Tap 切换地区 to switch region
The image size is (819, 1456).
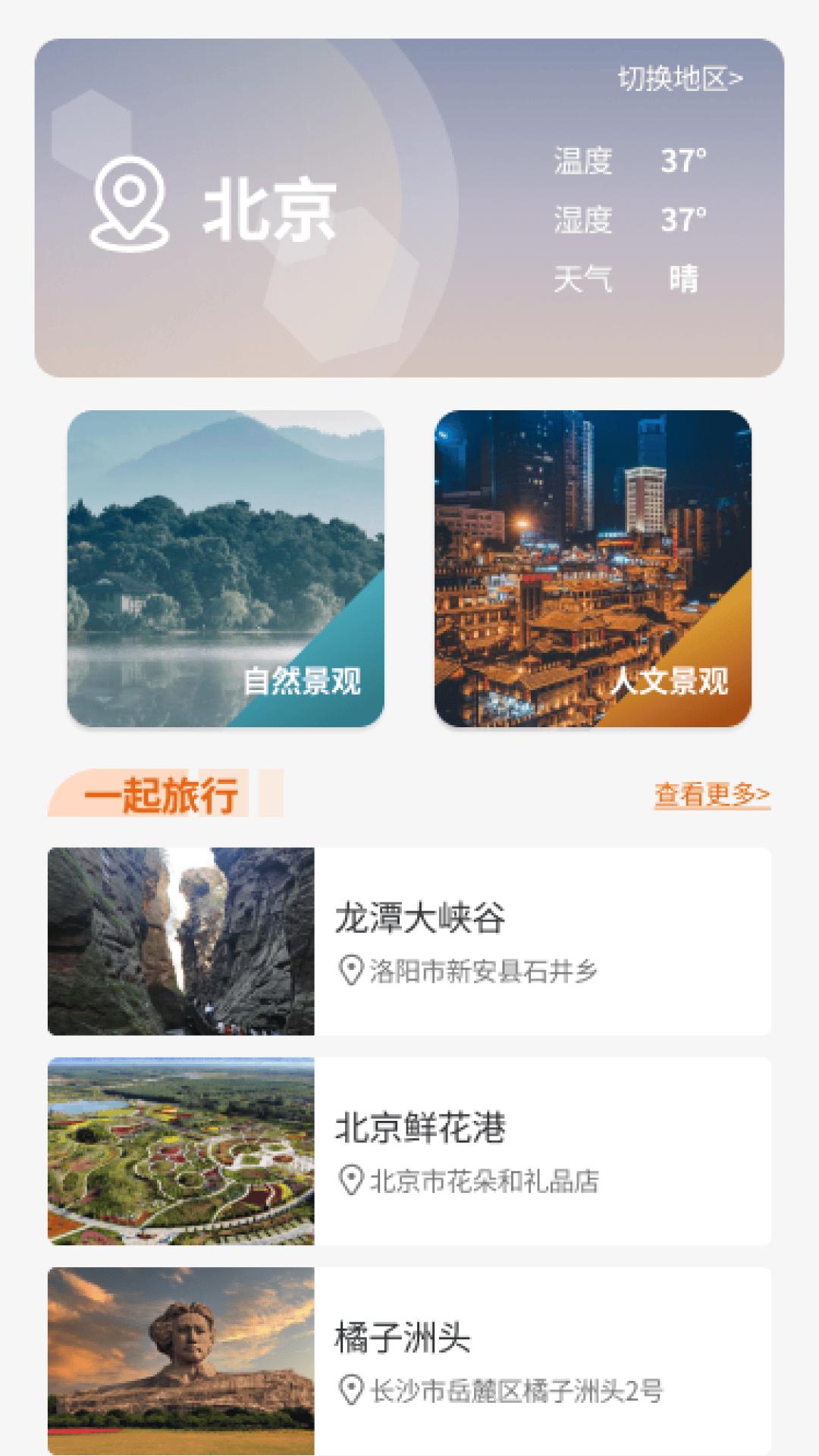(680, 78)
